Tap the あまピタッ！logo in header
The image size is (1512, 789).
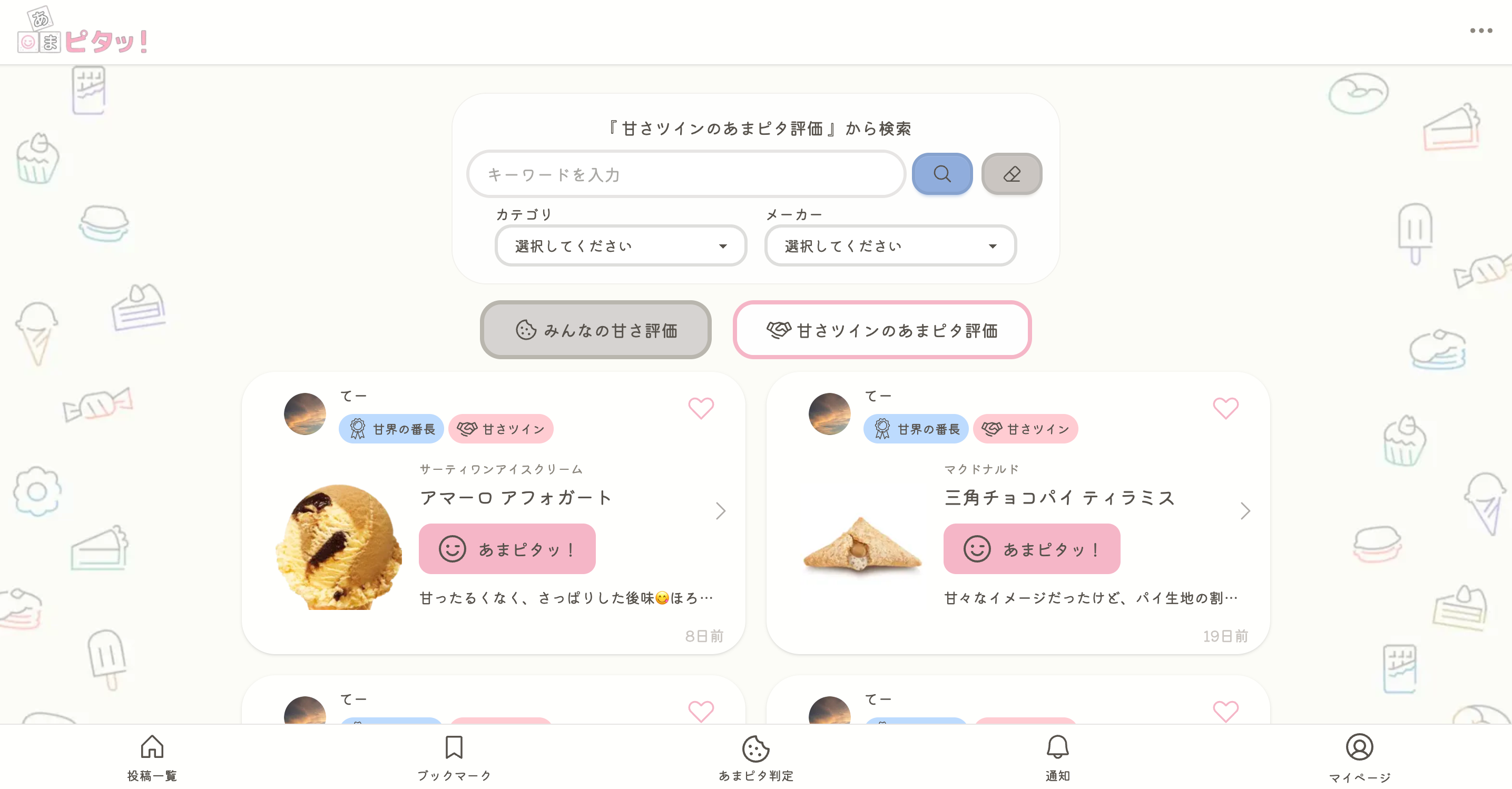tap(82, 32)
